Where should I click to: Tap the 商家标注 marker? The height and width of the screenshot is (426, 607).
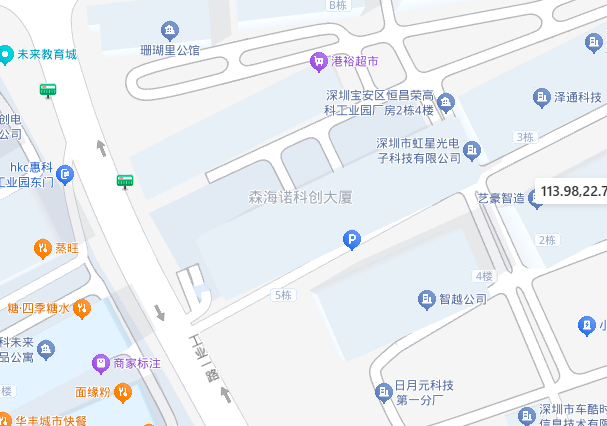click(100, 363)
